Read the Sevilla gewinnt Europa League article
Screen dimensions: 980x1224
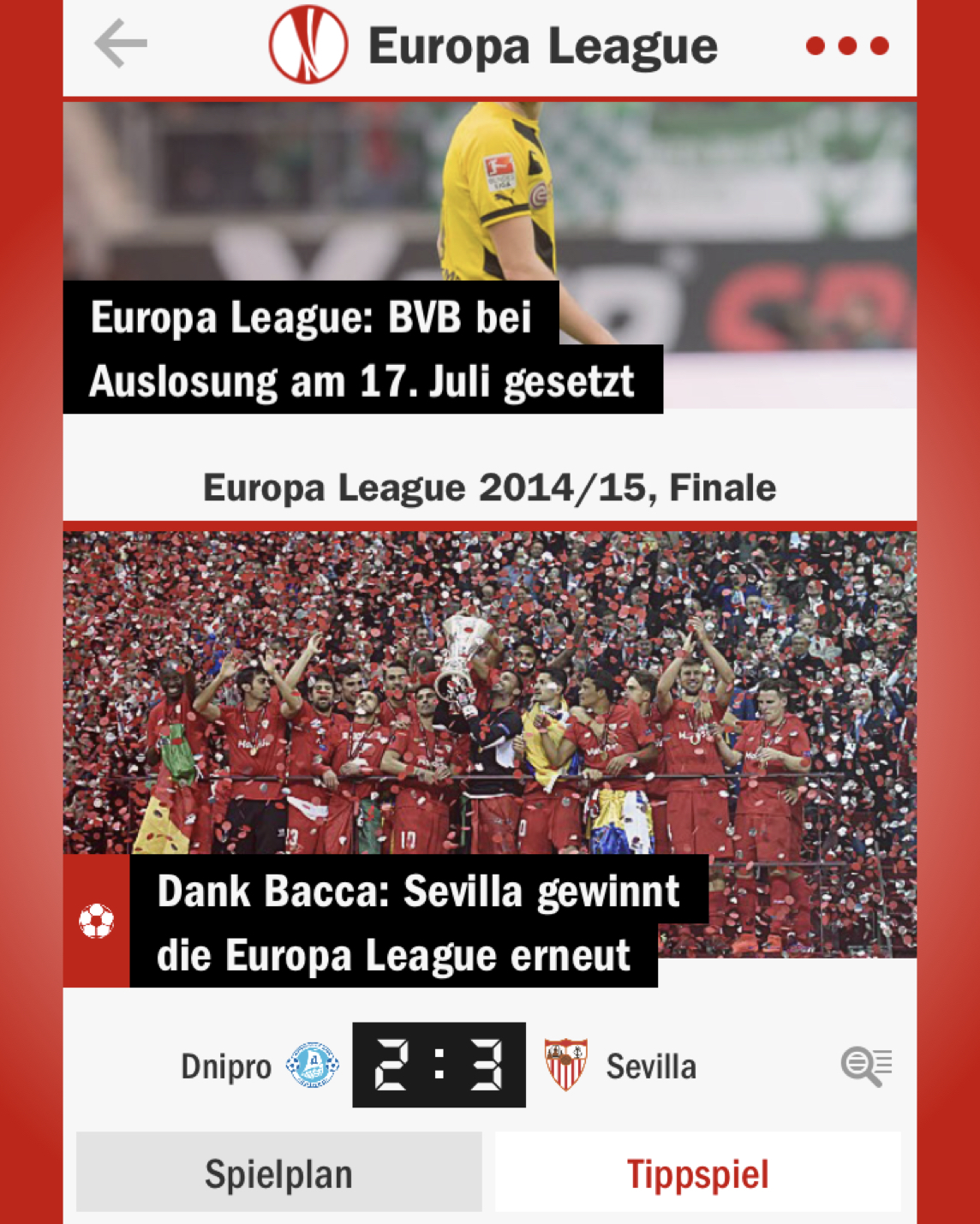tap(418, 922)
